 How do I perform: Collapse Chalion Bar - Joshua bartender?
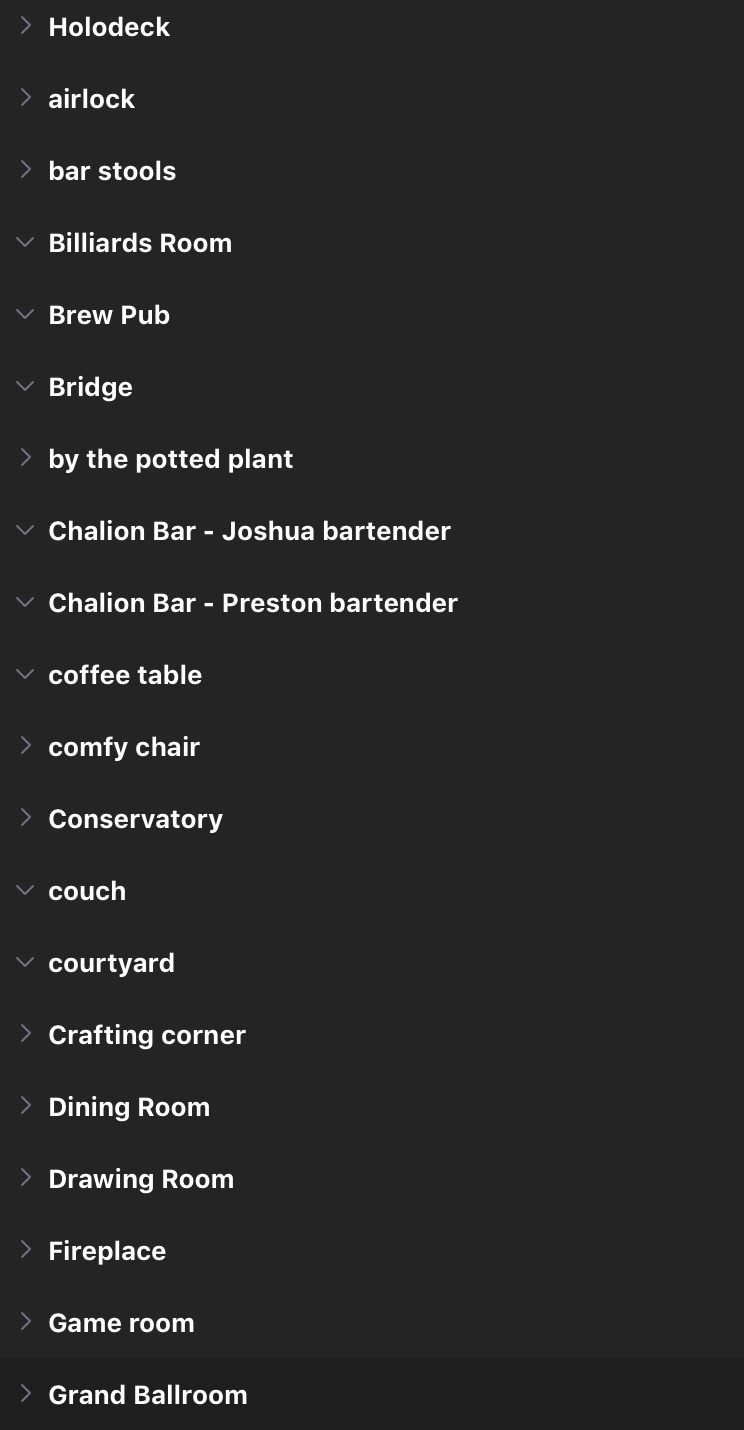(x=26, y=530)
